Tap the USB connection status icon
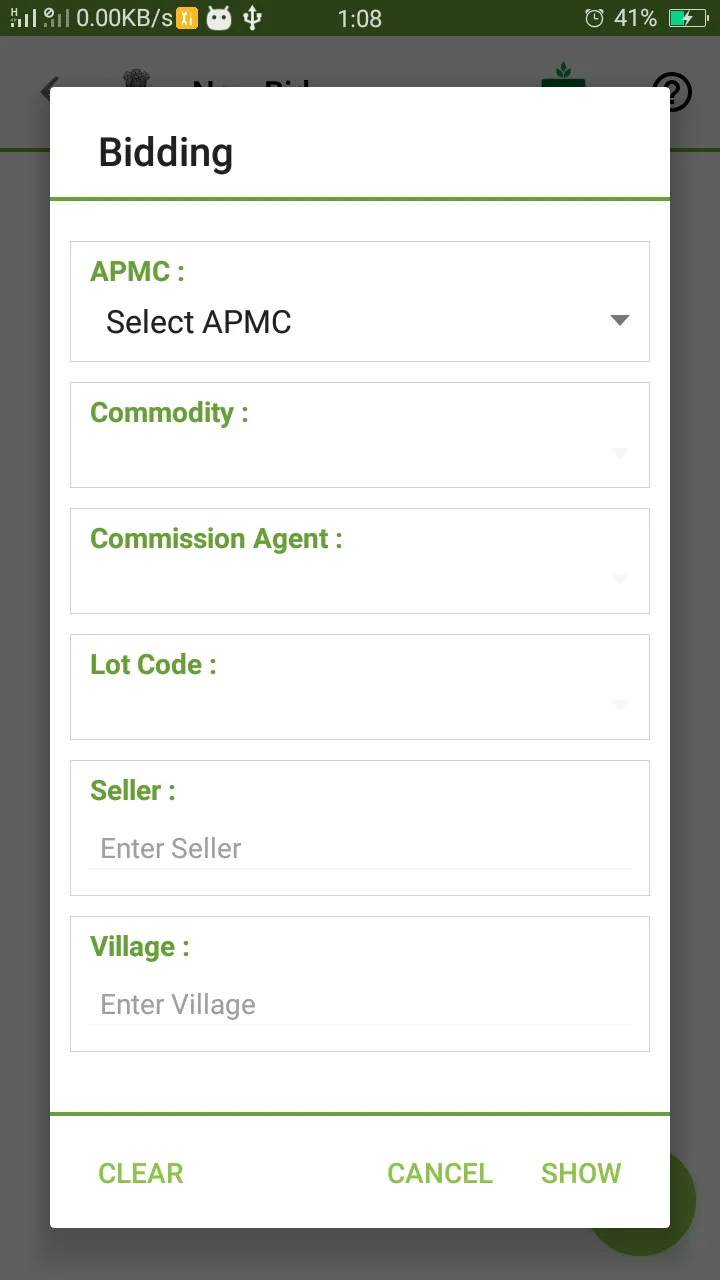The width and height of the screenshot is (720, 1280). pos(253,17)
